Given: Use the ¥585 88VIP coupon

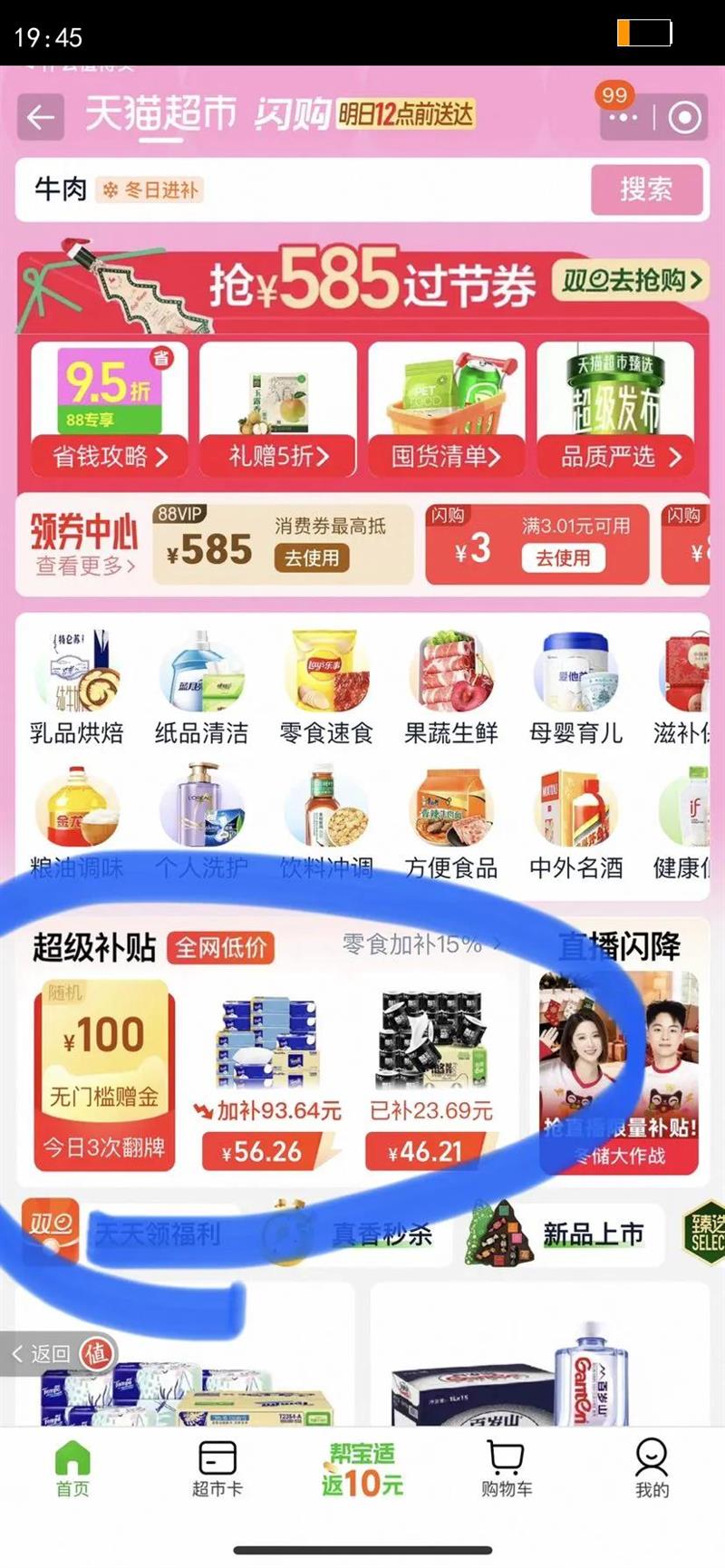Looking at the screenshot, I should 312,557.
